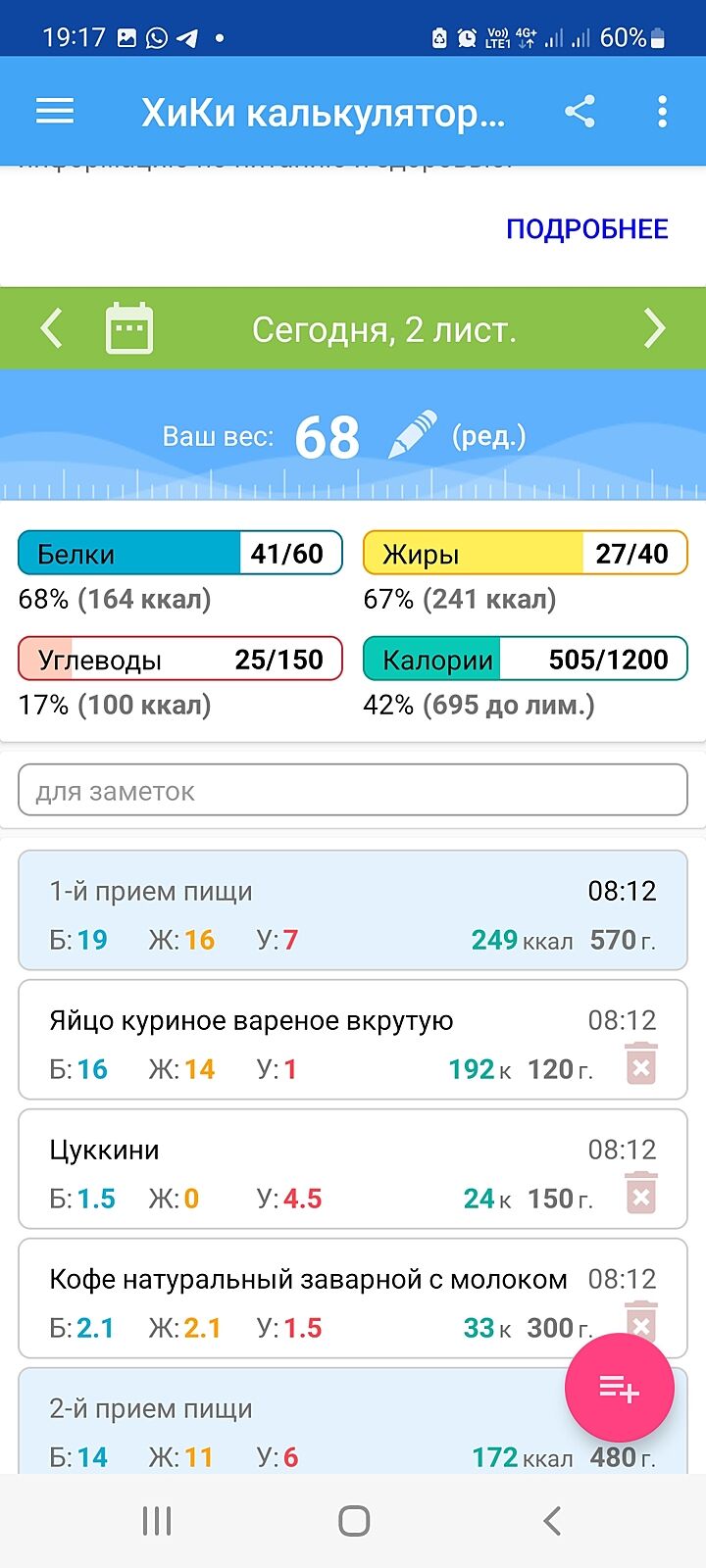Image resolution: width=706 pixels, height=1568 pixels.
Task: Add a new food entry
Action: pos(619,1388)
